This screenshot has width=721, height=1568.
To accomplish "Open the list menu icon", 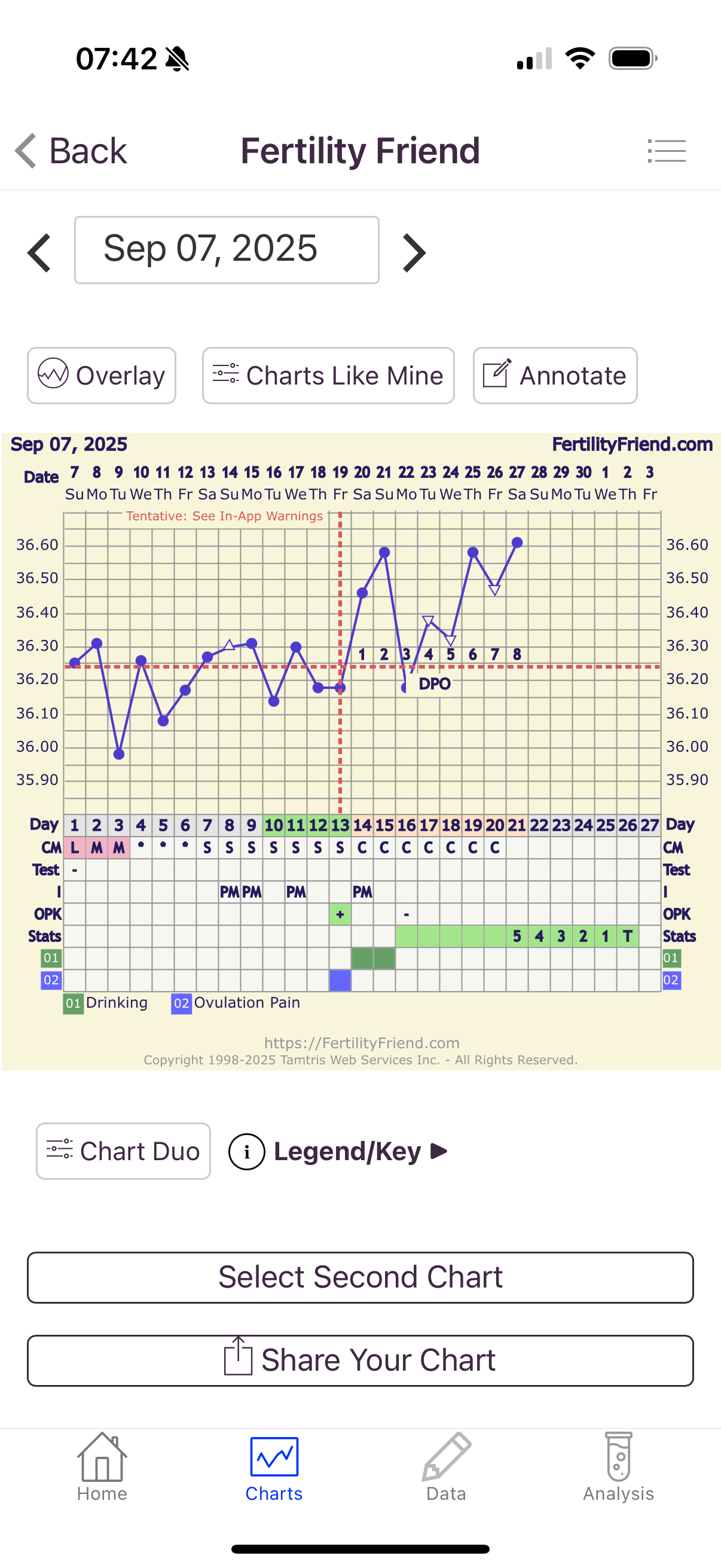I will pyautogui.click(x=666, y=150).
